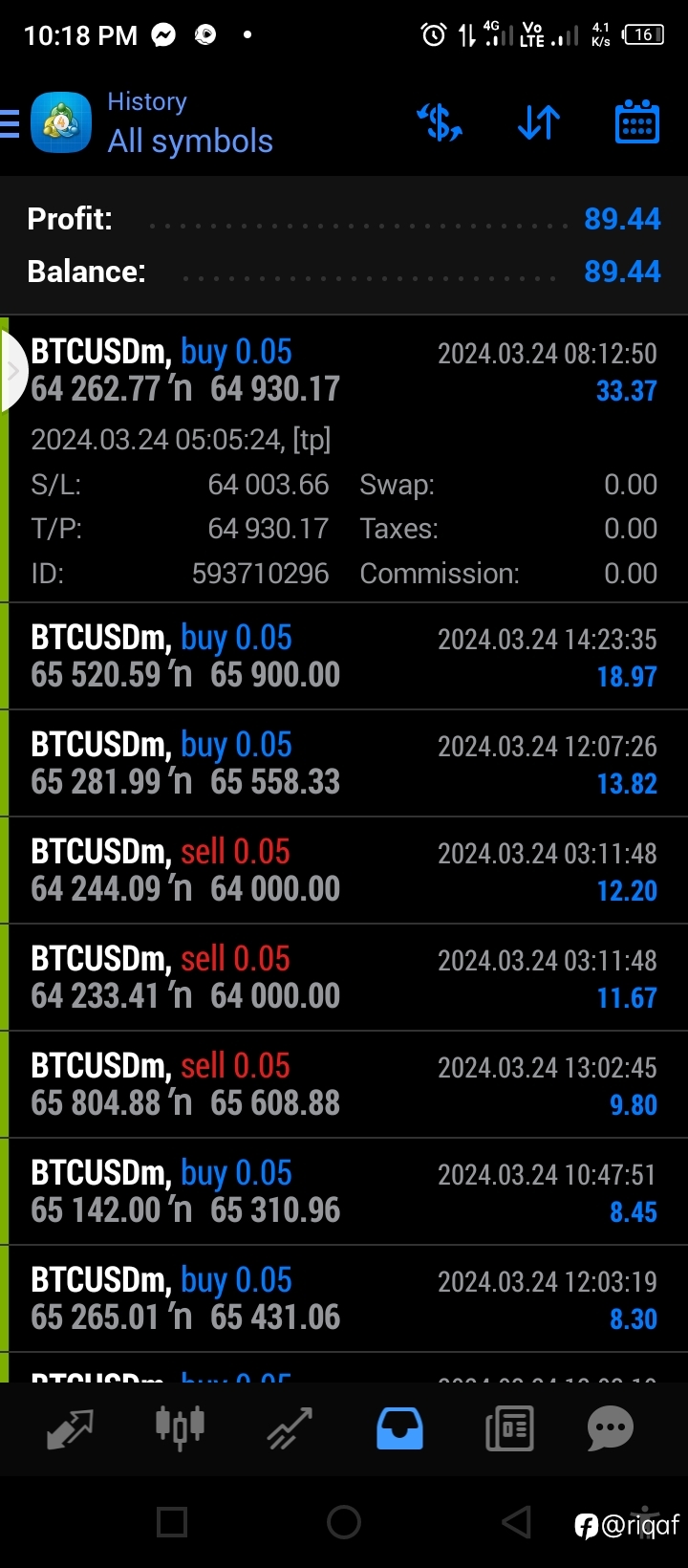Switch to the Trade tab

pos(290,1429)
